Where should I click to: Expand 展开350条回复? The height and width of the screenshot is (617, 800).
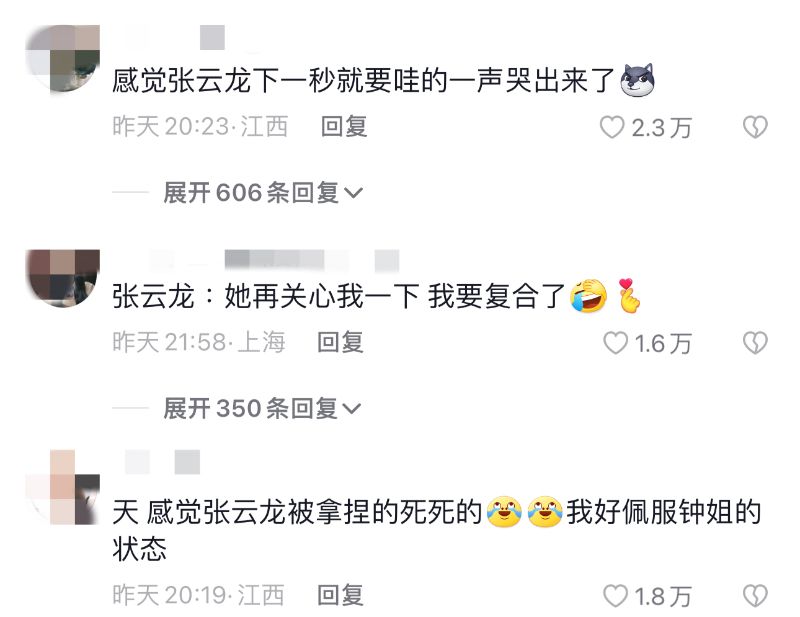pyautogui.click(x=262, y=408)
